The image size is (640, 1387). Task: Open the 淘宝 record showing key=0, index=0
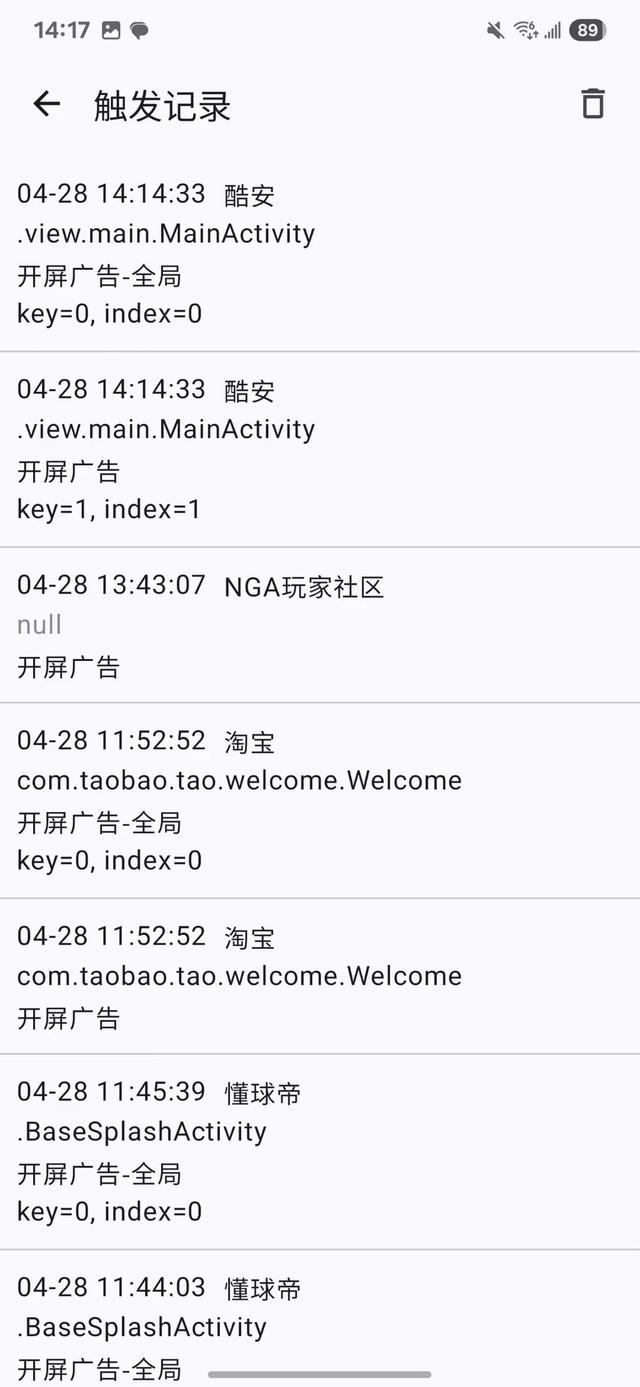point(320,800)
